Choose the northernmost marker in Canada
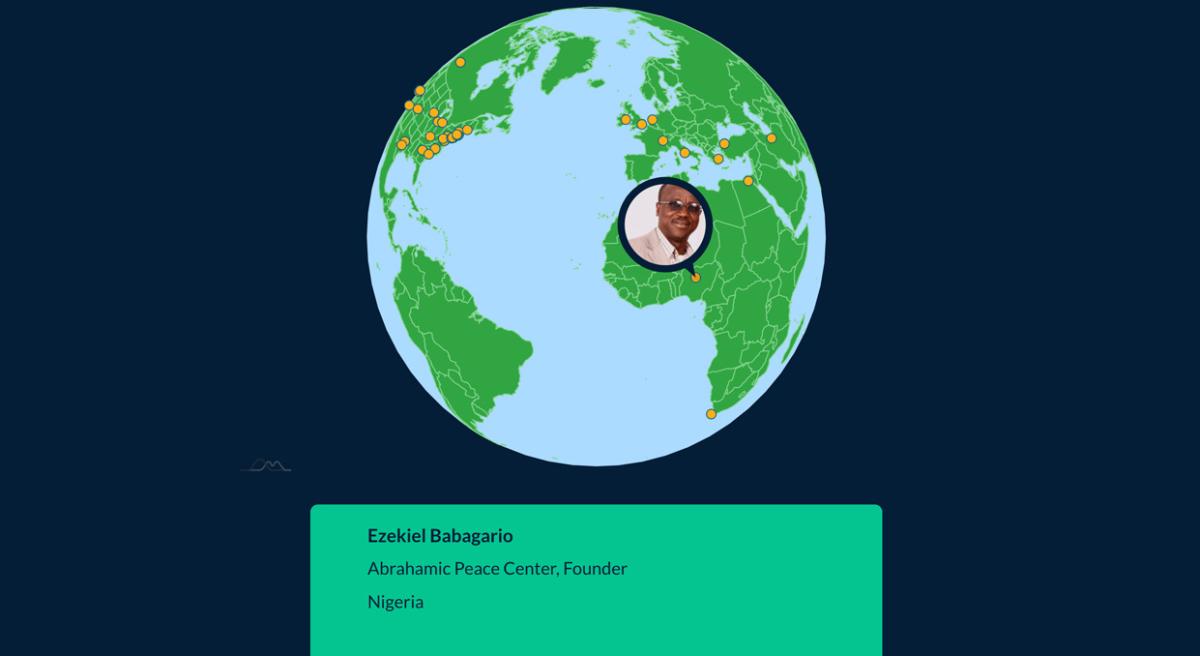Screen dimensions: 1200x656 (x=460, y=62)
